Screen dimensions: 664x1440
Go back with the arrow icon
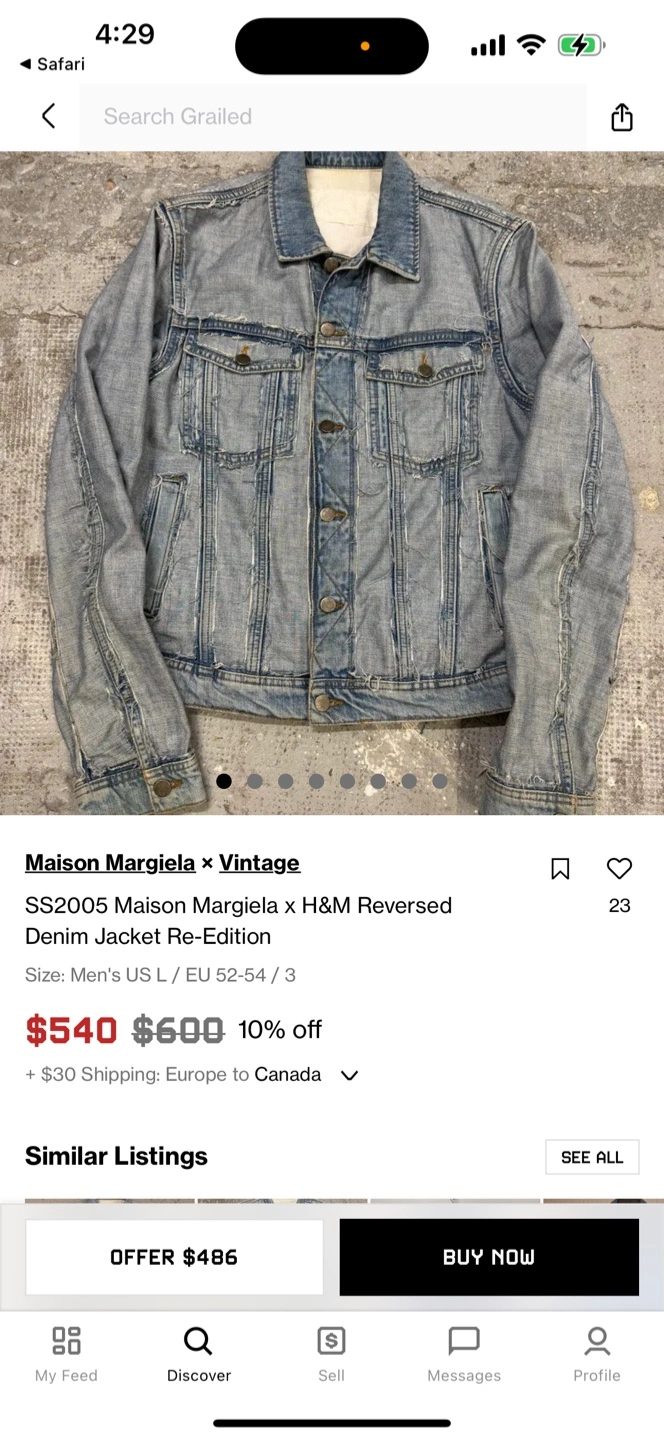tap(48, 116)
